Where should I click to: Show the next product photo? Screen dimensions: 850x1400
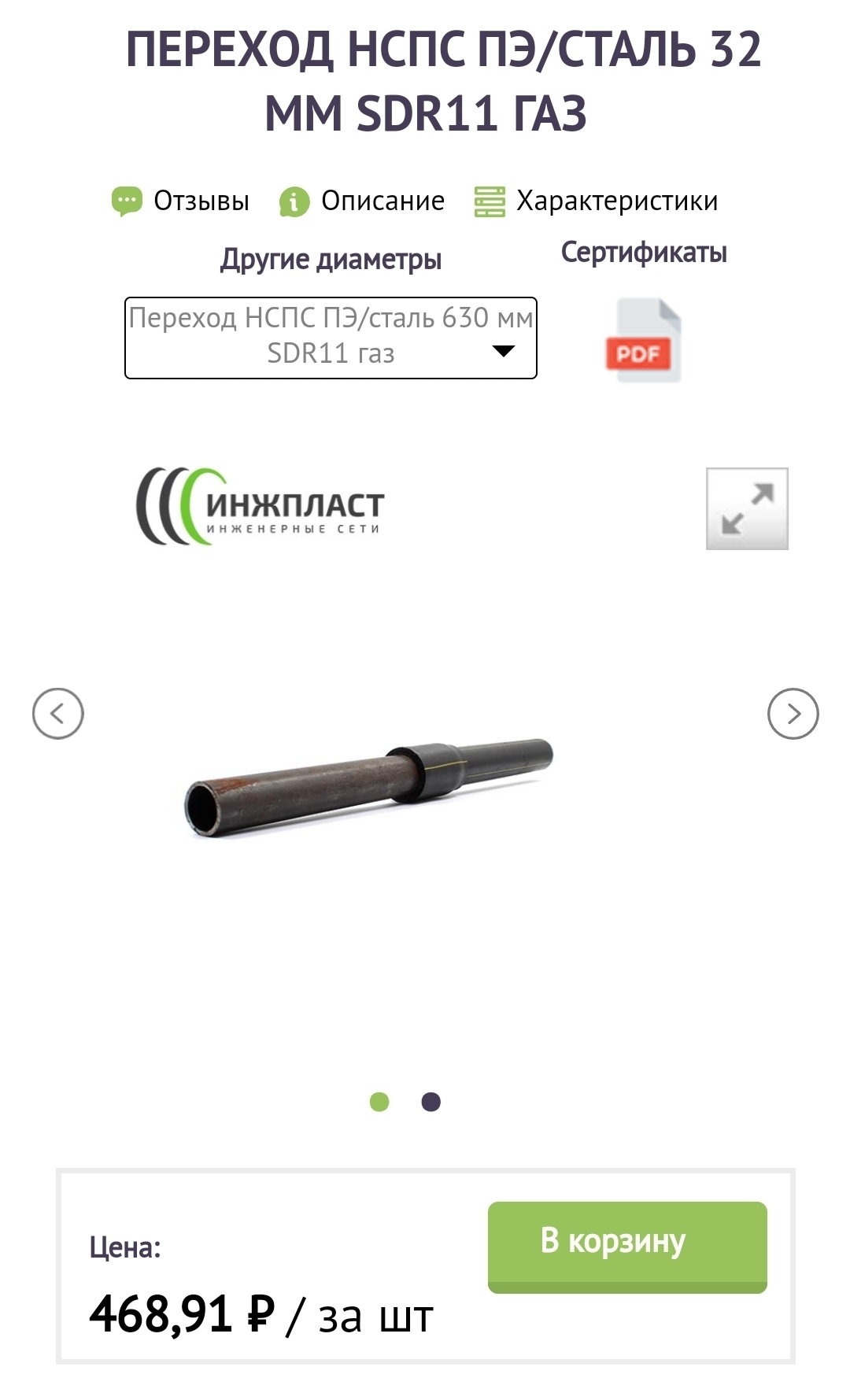pos(793,714)
